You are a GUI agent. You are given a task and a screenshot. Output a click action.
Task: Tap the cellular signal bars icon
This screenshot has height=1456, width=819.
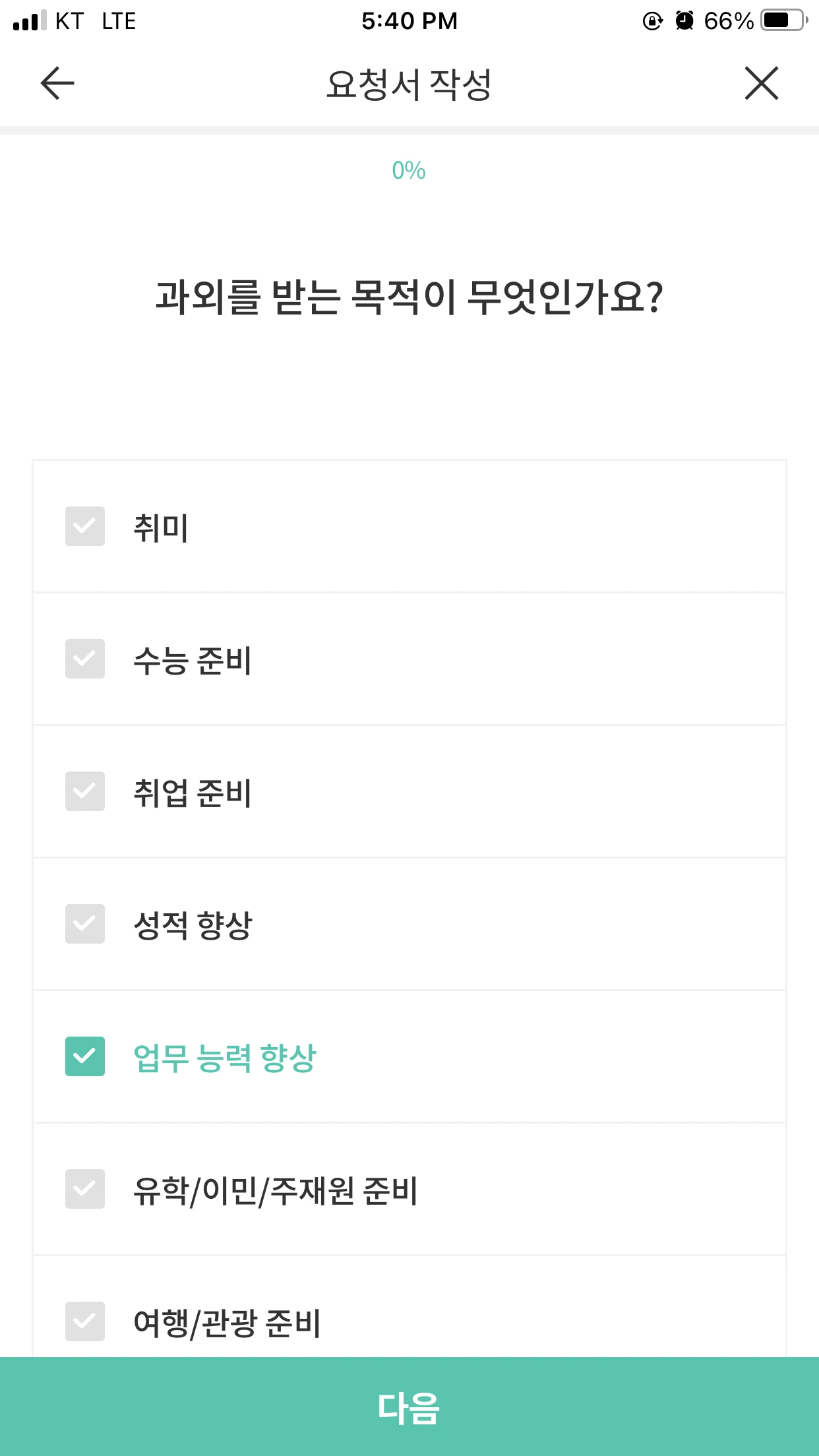pos(30,20)
